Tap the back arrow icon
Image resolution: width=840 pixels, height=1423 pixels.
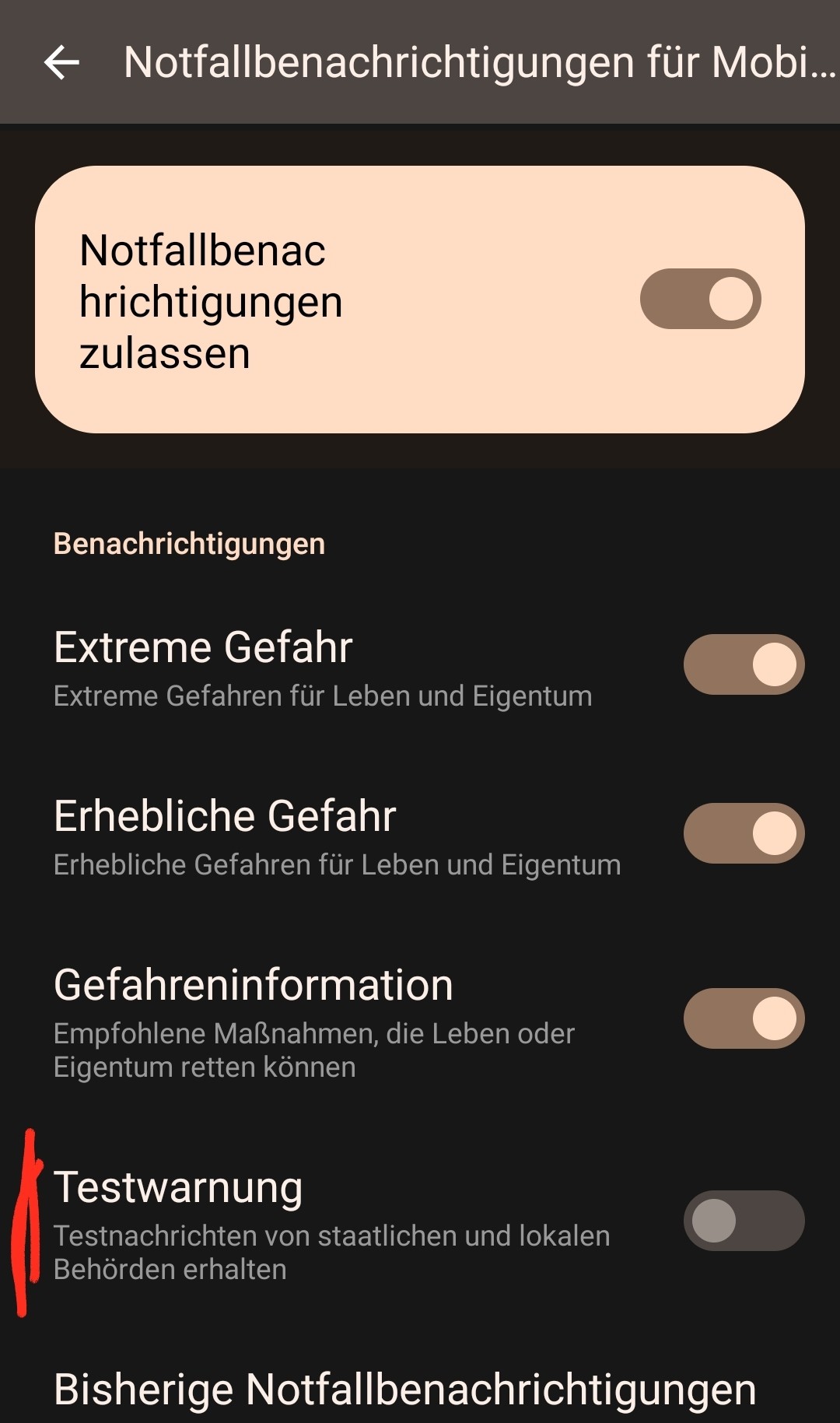(62, 62)
